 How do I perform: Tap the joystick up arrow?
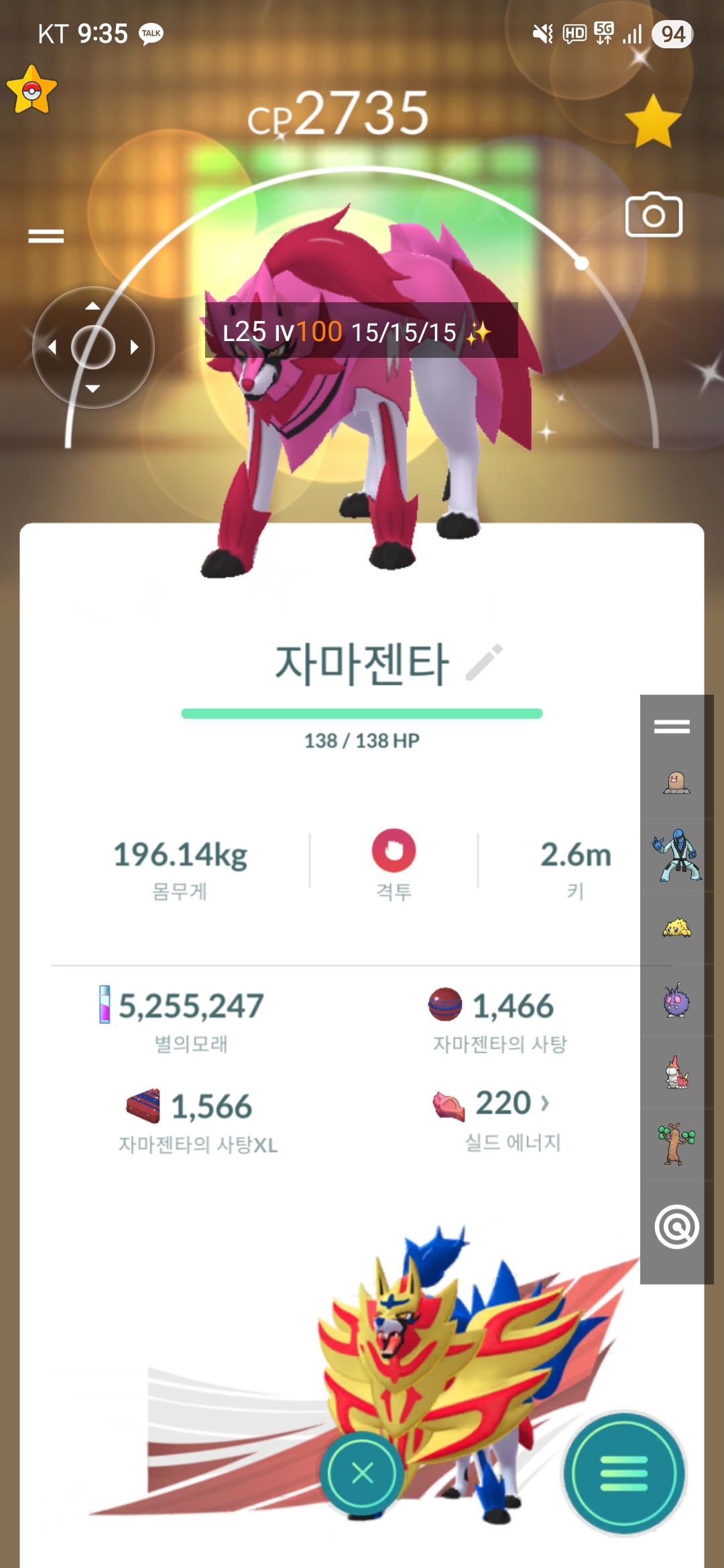pos(93,306)
